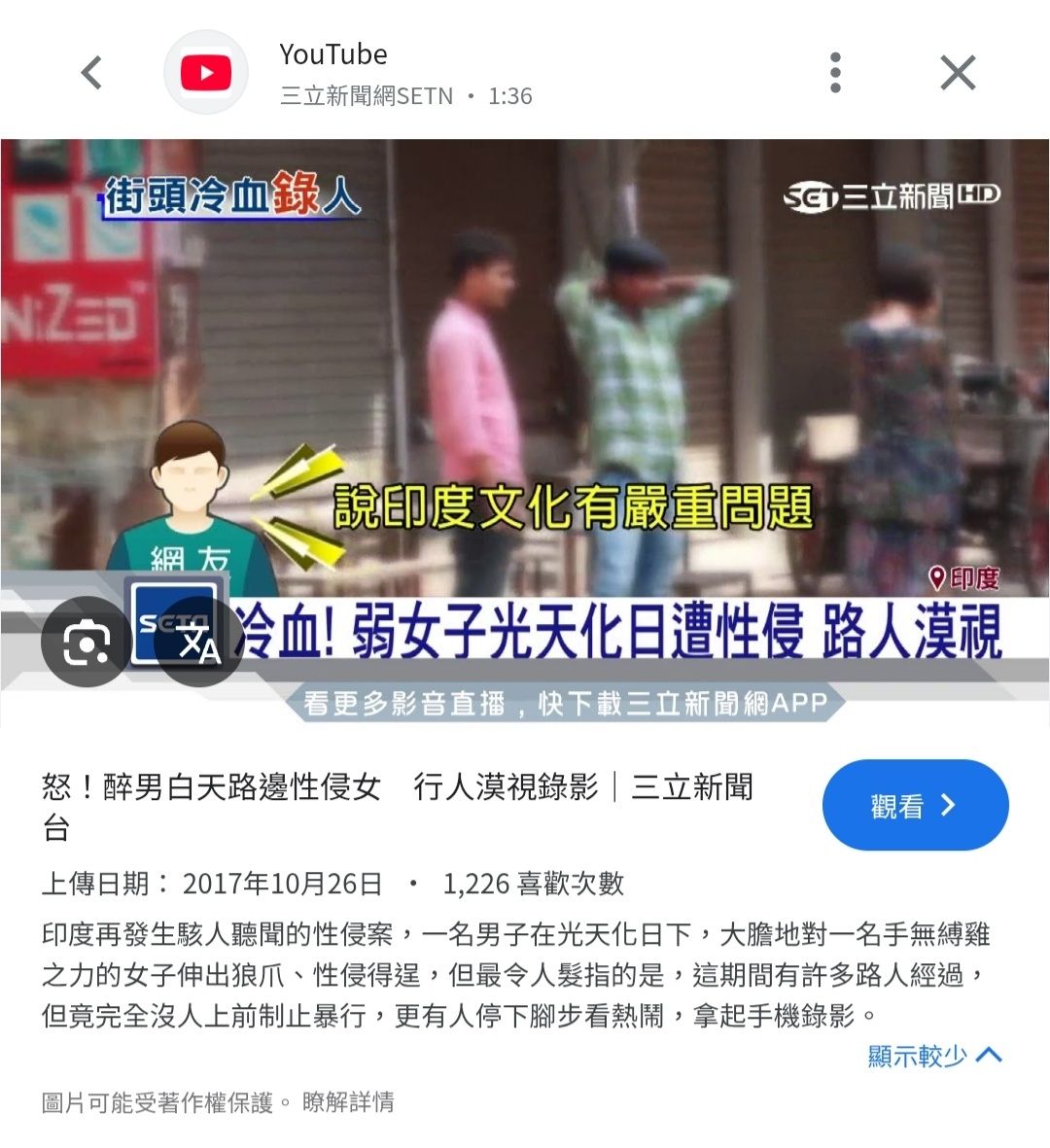This screenshot has height=1148, width=1050.
Task: Open the 瞭解詳情 copyright link
Action: click(x=348, y=1102)
